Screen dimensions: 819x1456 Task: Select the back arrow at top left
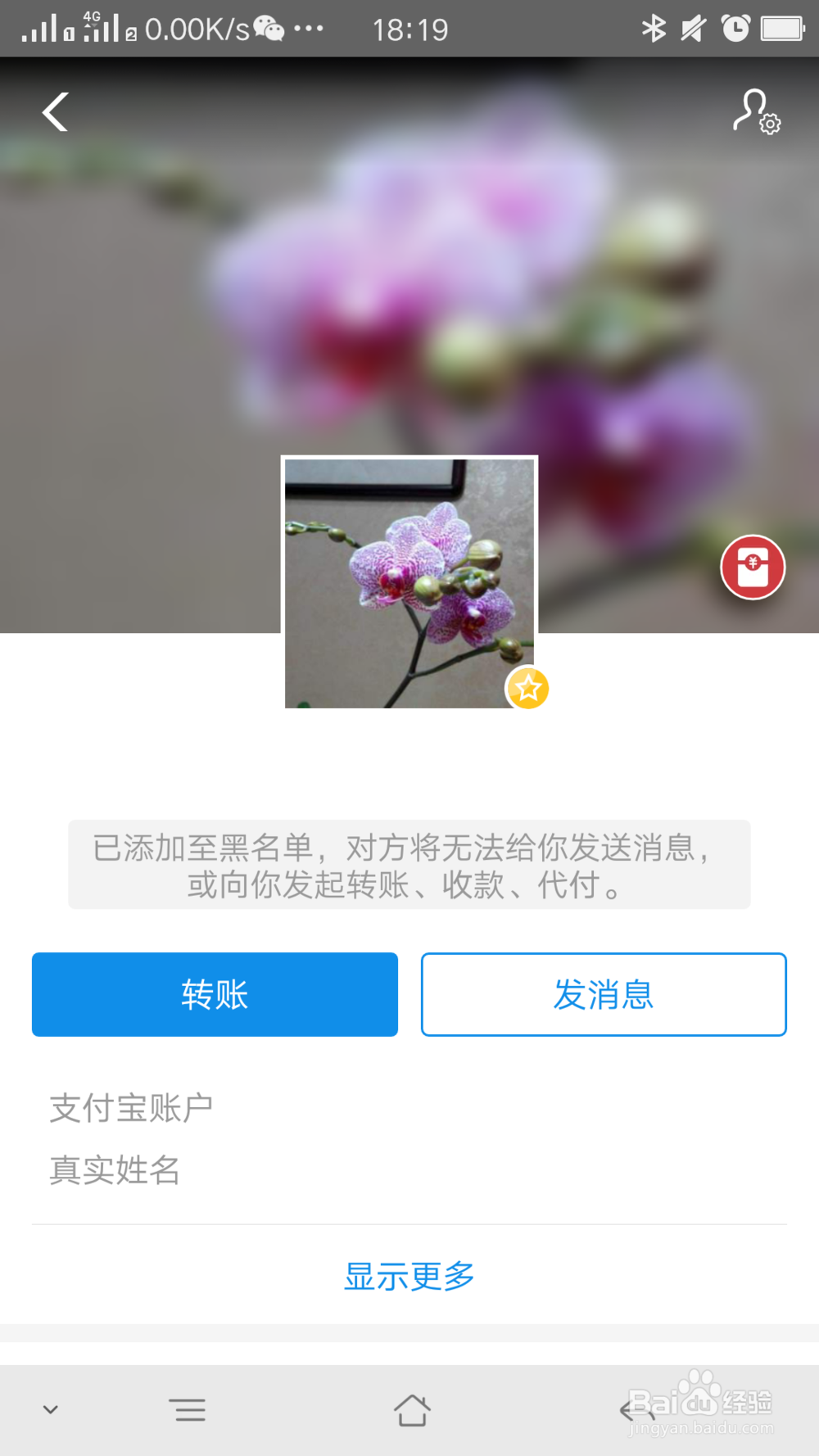tap(54, 111)
